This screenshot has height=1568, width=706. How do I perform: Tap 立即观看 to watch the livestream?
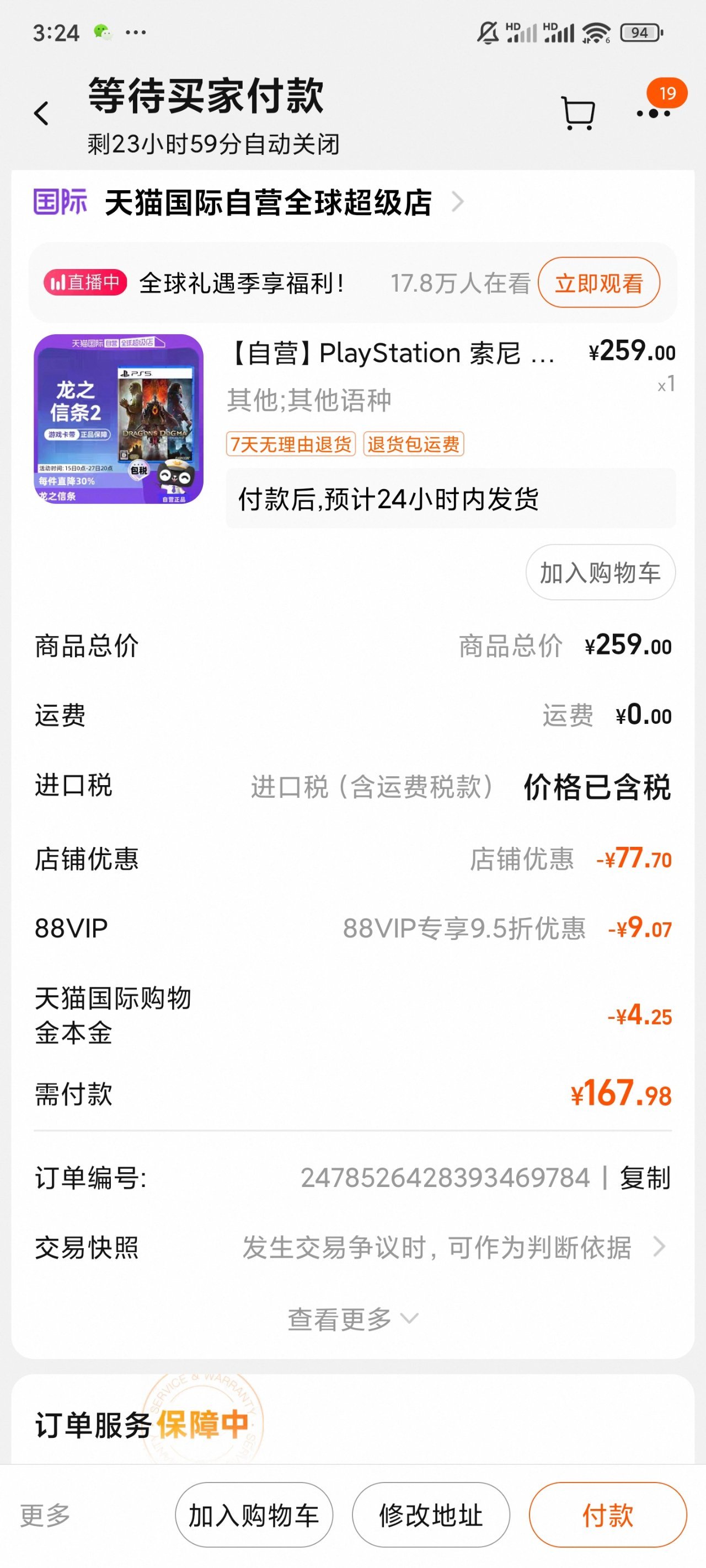pyautogui.click(x=598, y=283)
